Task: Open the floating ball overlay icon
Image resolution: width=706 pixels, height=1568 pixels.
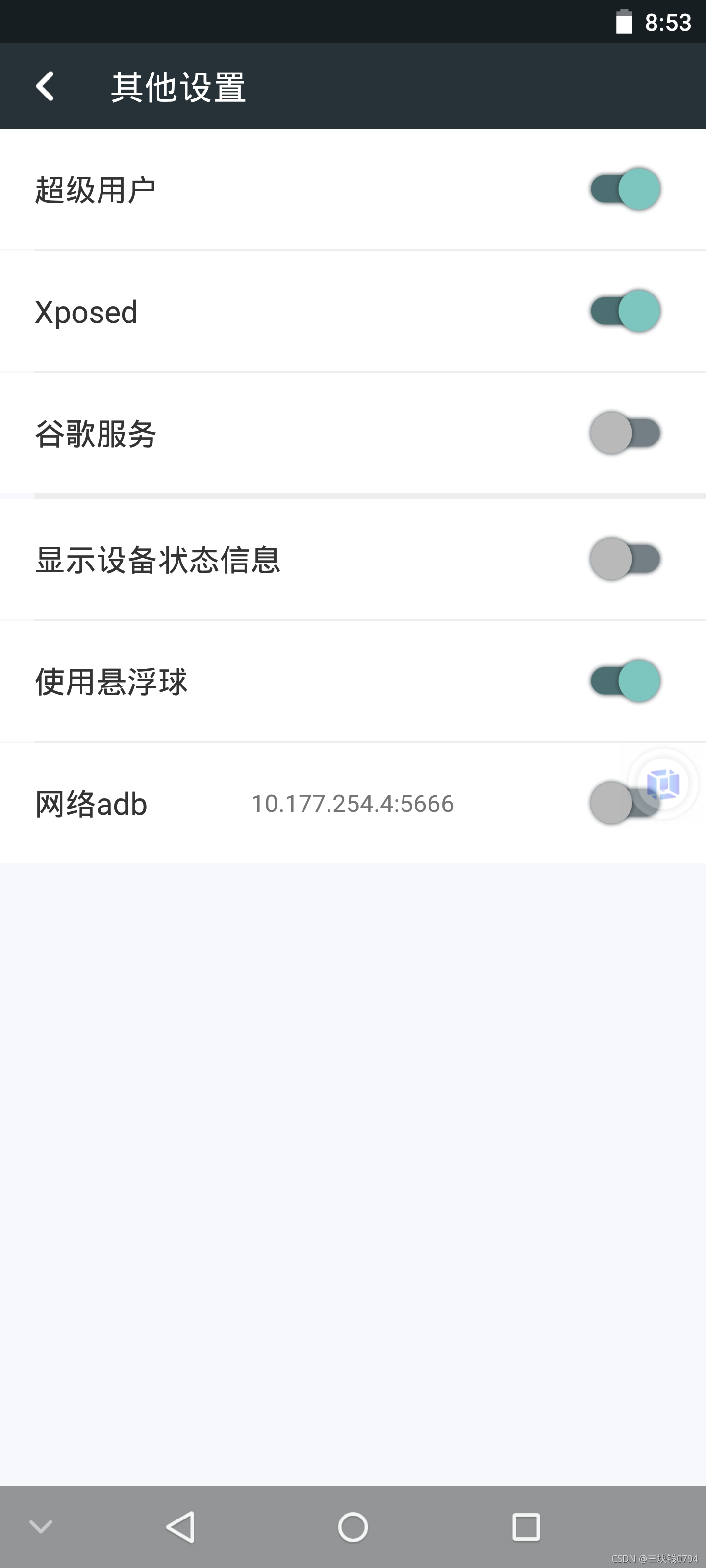Action: coord(663,784)
